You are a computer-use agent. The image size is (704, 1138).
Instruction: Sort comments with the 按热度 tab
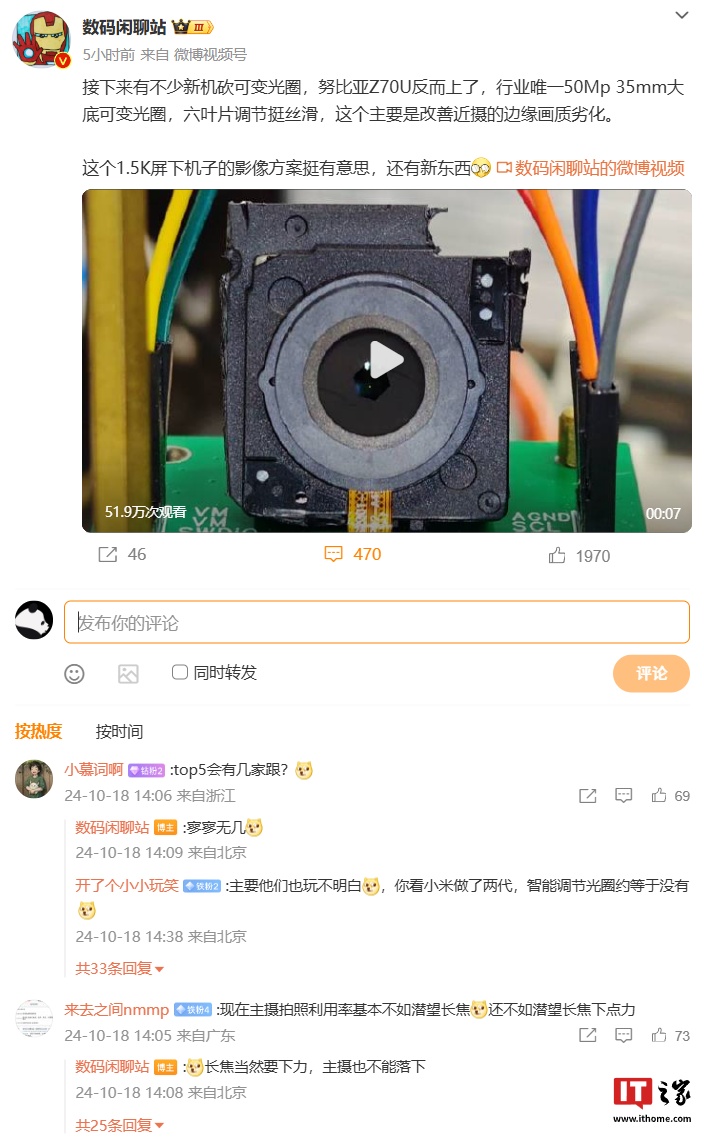click(38, 731)
